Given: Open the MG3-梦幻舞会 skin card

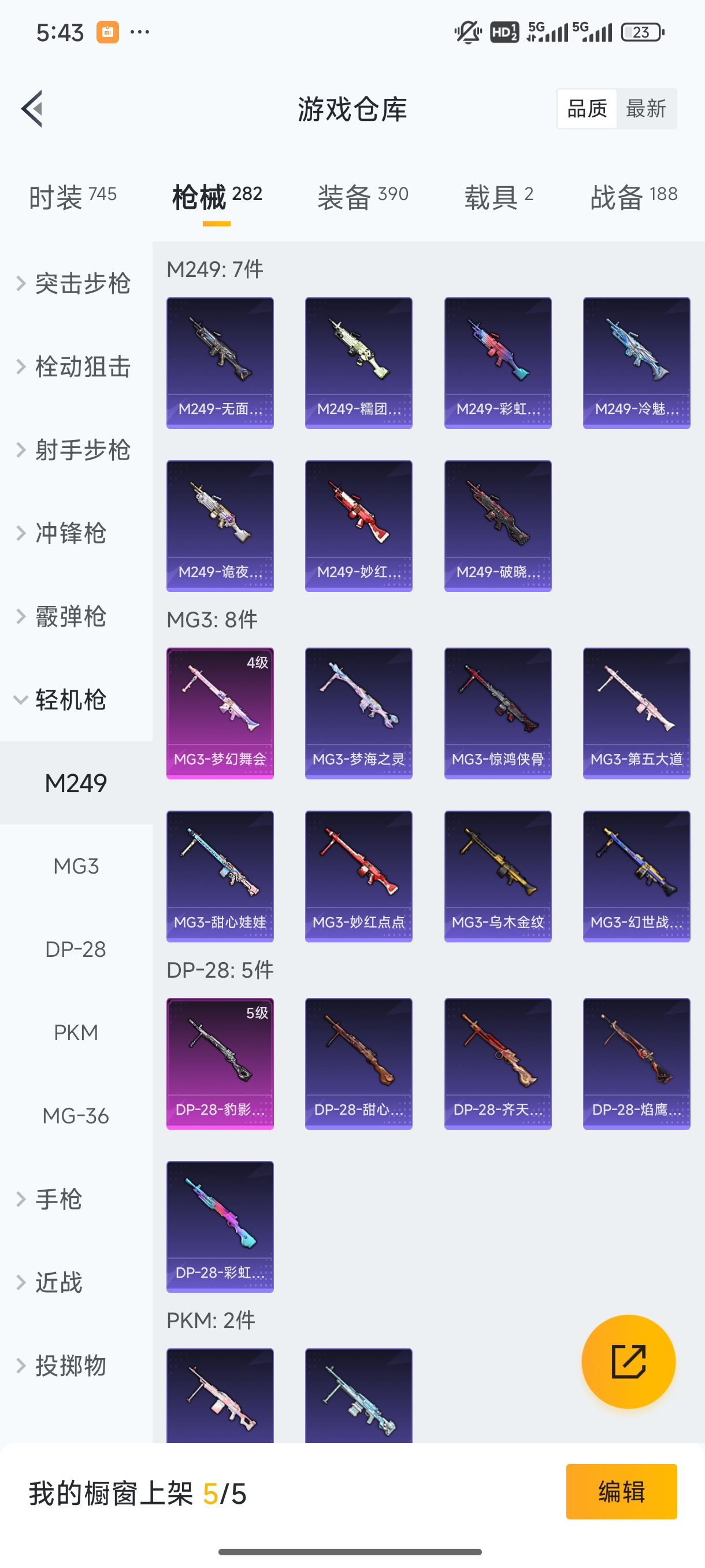Looking at the screenshot, I should [220, 713].
